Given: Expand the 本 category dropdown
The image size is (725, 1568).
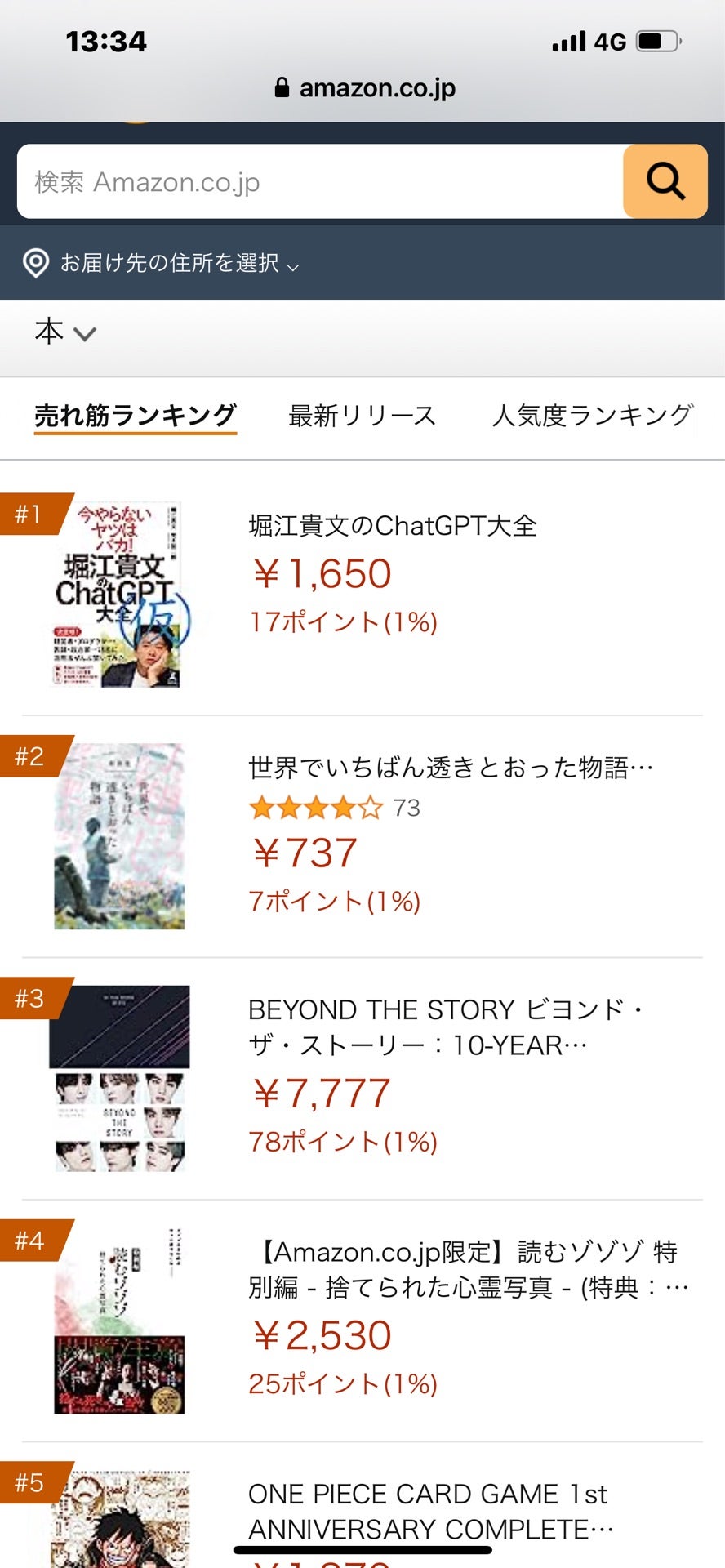Looking at the screenshot, I should pyautogui.click(x=65, y=332).
